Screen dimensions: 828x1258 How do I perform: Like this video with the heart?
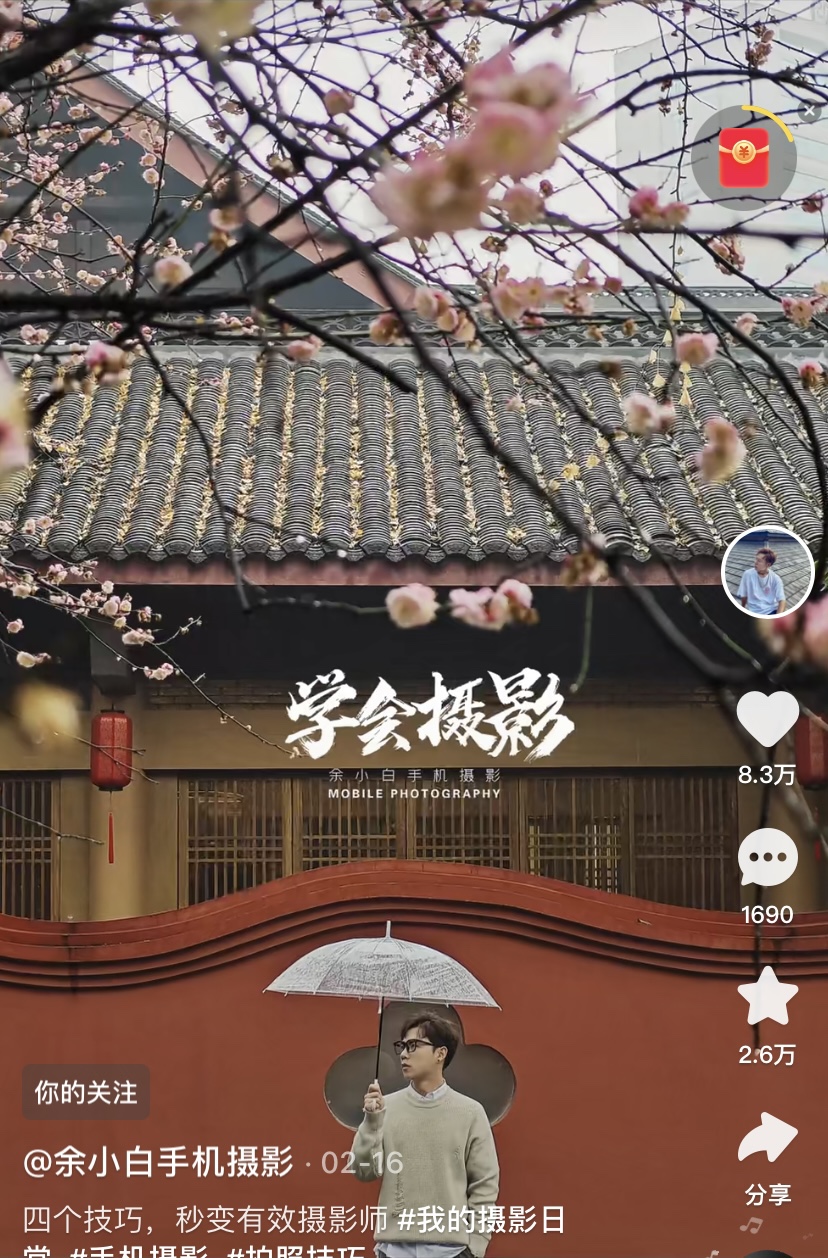[767, 718]
